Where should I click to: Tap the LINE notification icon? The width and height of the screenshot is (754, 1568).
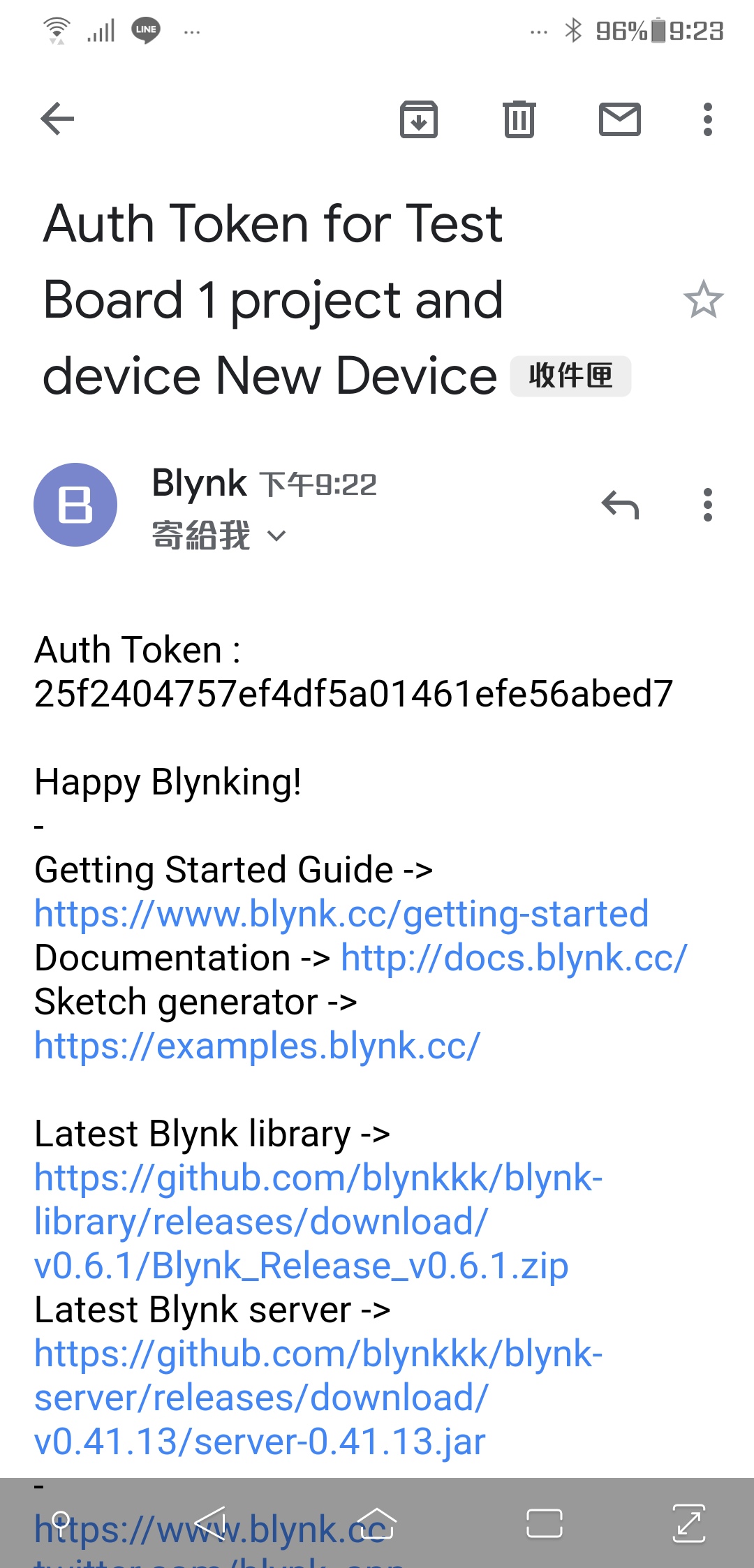tap(147, 30)
